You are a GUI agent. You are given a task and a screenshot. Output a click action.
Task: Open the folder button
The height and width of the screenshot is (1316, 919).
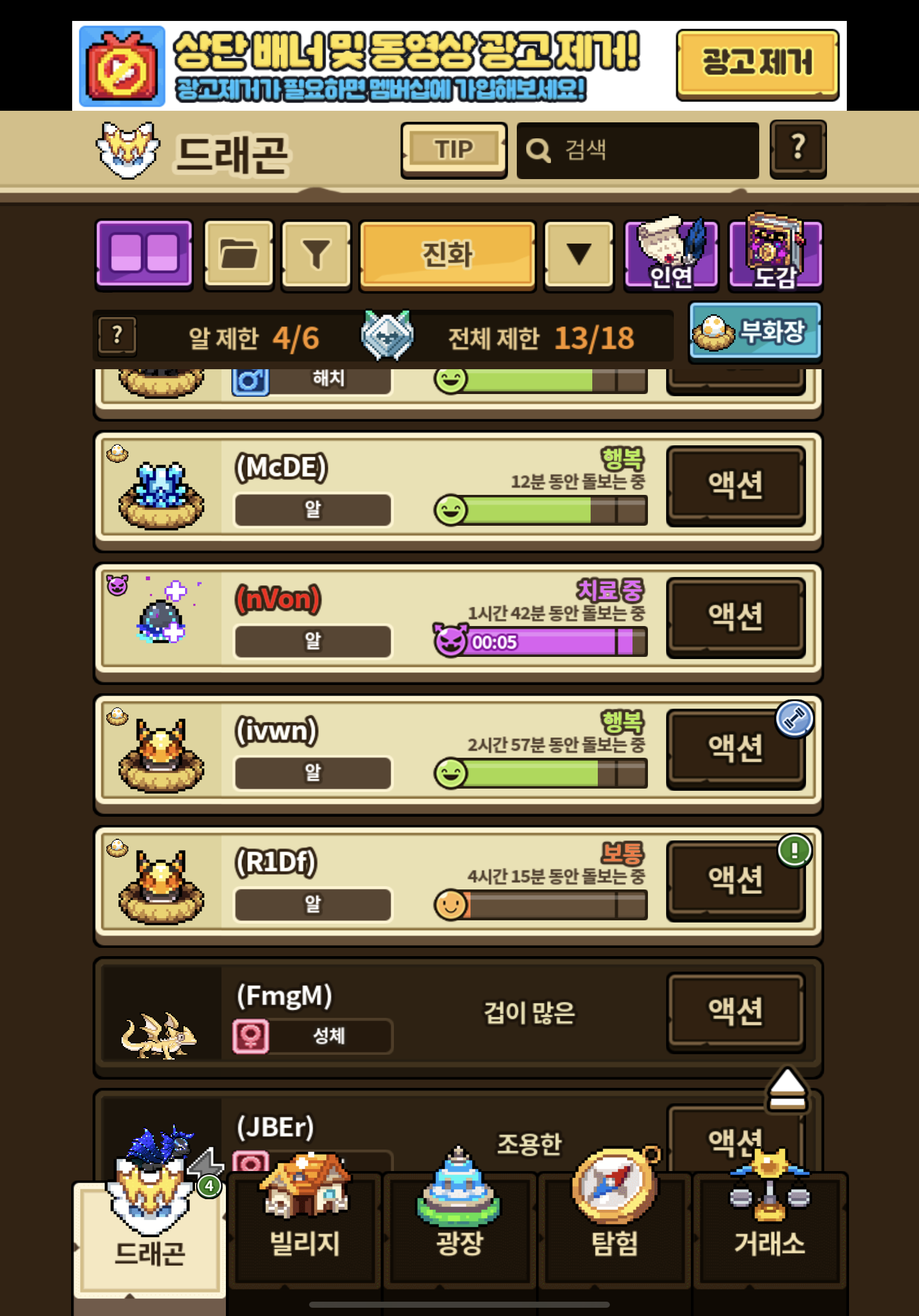[239, 254]
